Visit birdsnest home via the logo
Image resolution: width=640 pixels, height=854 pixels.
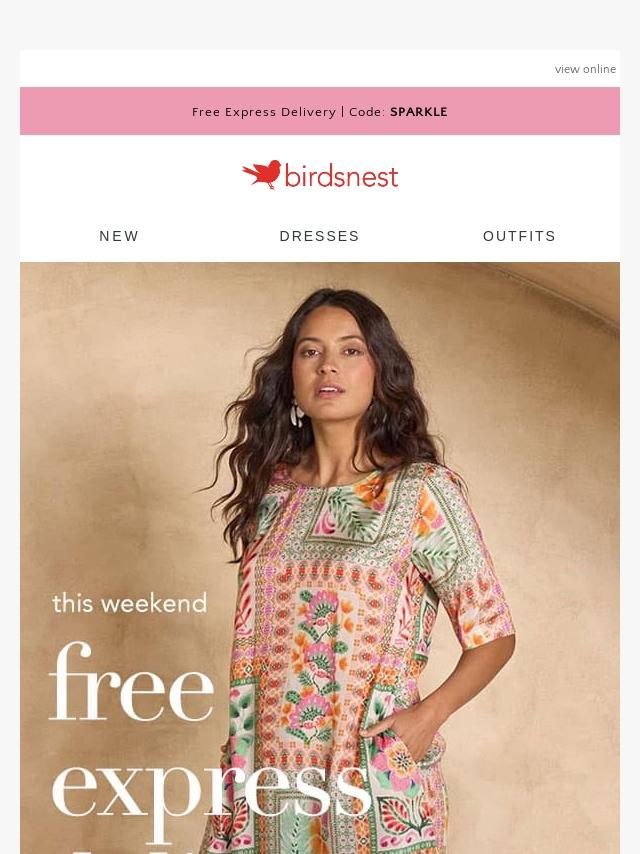point(320,175)
